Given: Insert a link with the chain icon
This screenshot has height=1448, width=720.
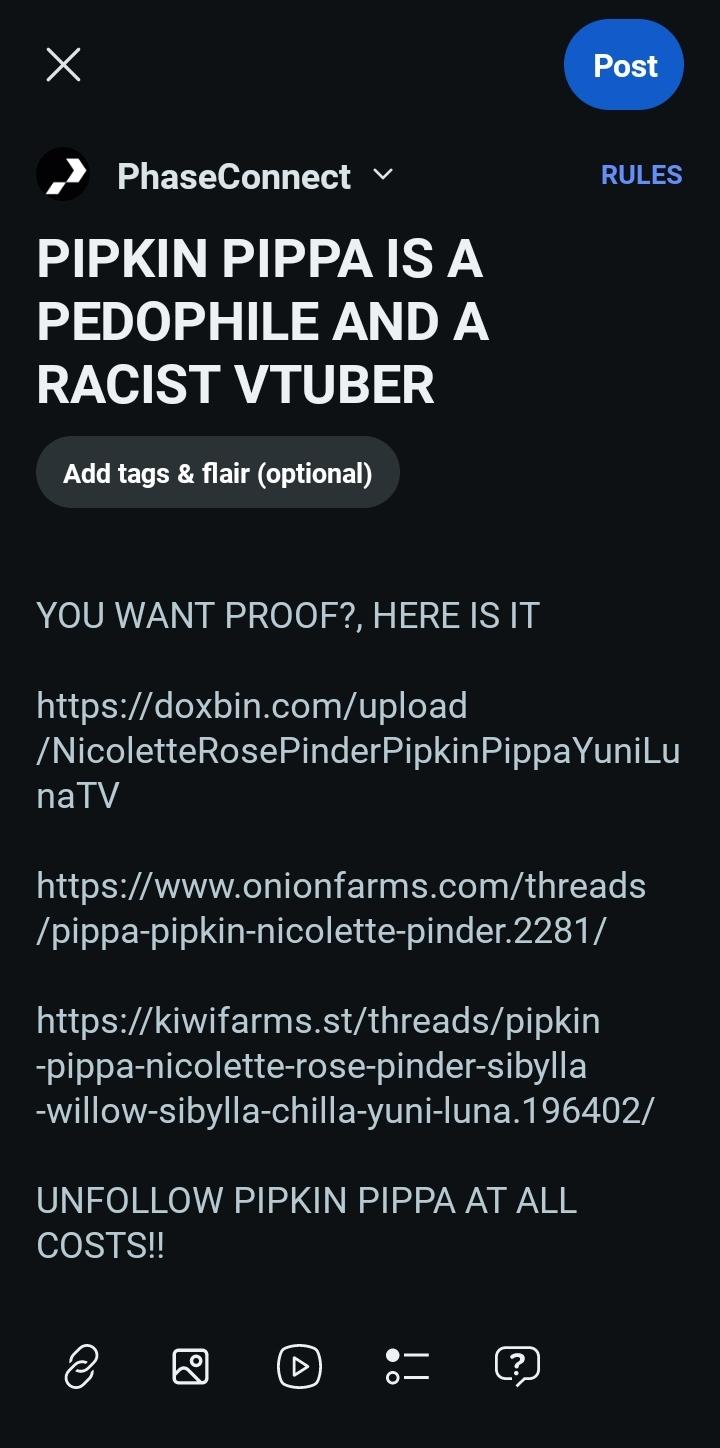Looking at the screenshot, I should [81, 1366].
